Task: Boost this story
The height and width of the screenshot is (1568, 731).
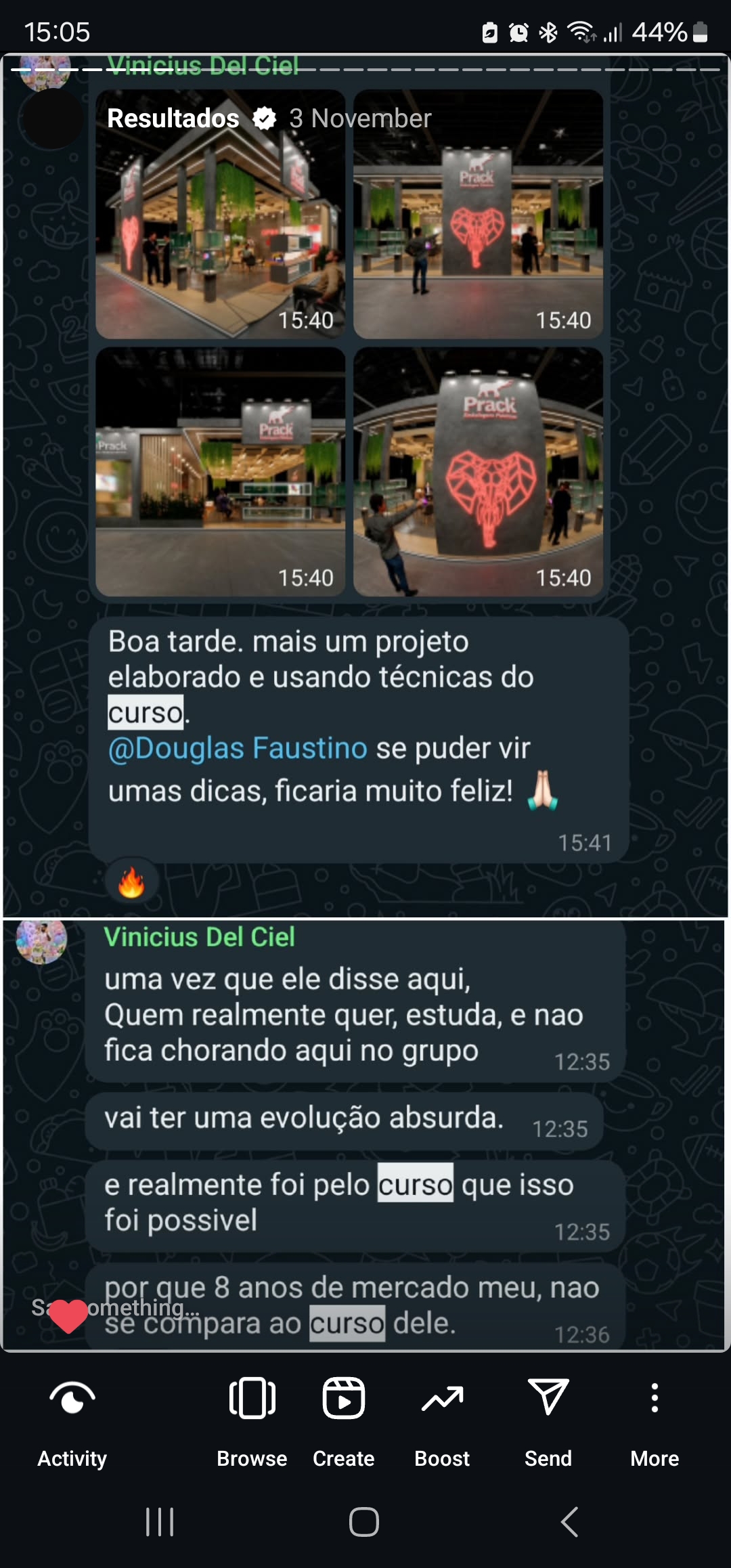Action: tap(442, 1416)
